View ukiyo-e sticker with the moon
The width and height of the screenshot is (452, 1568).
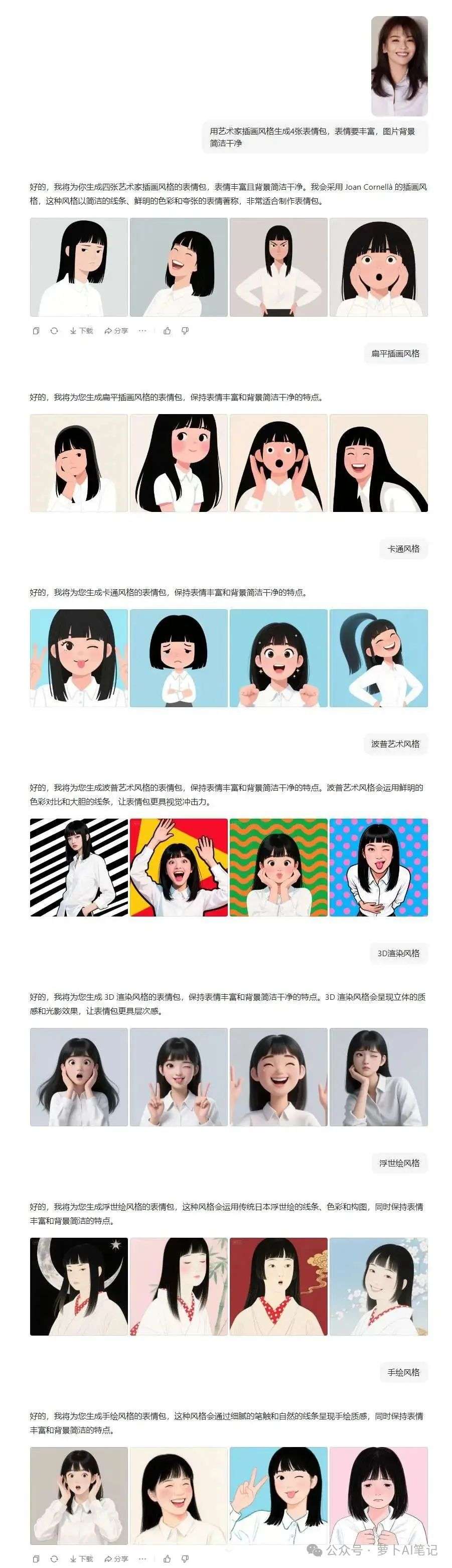click(79, 1286)
